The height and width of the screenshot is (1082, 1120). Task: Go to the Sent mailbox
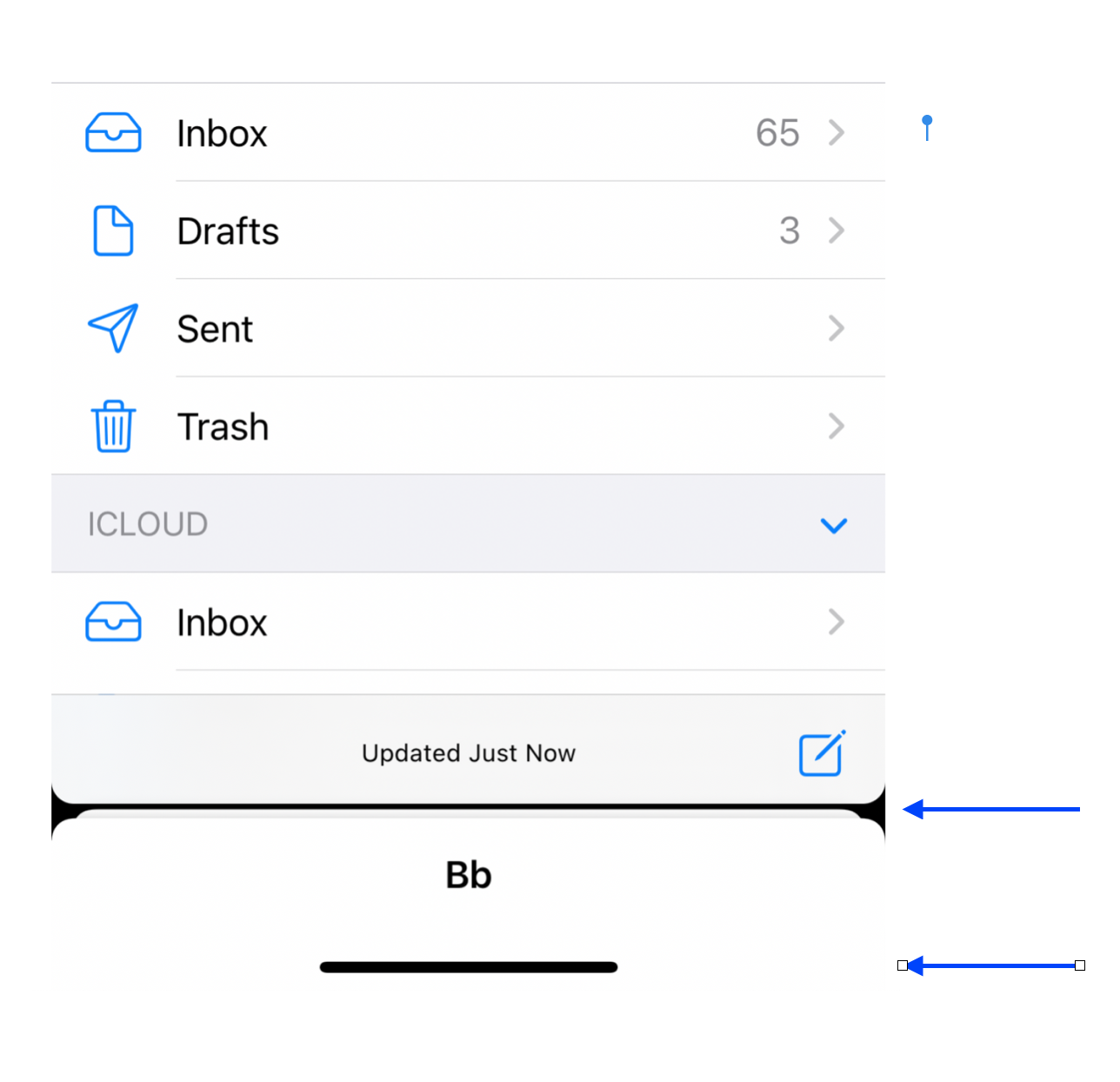468,329
